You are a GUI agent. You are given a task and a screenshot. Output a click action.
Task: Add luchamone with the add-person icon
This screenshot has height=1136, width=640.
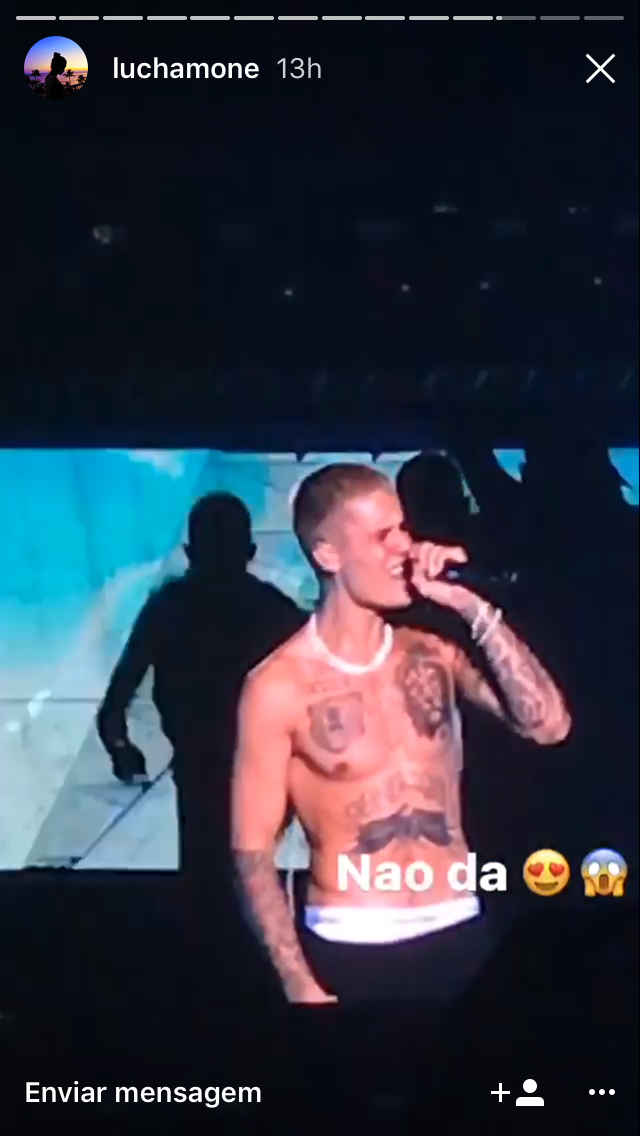(x=518, y=1093)
